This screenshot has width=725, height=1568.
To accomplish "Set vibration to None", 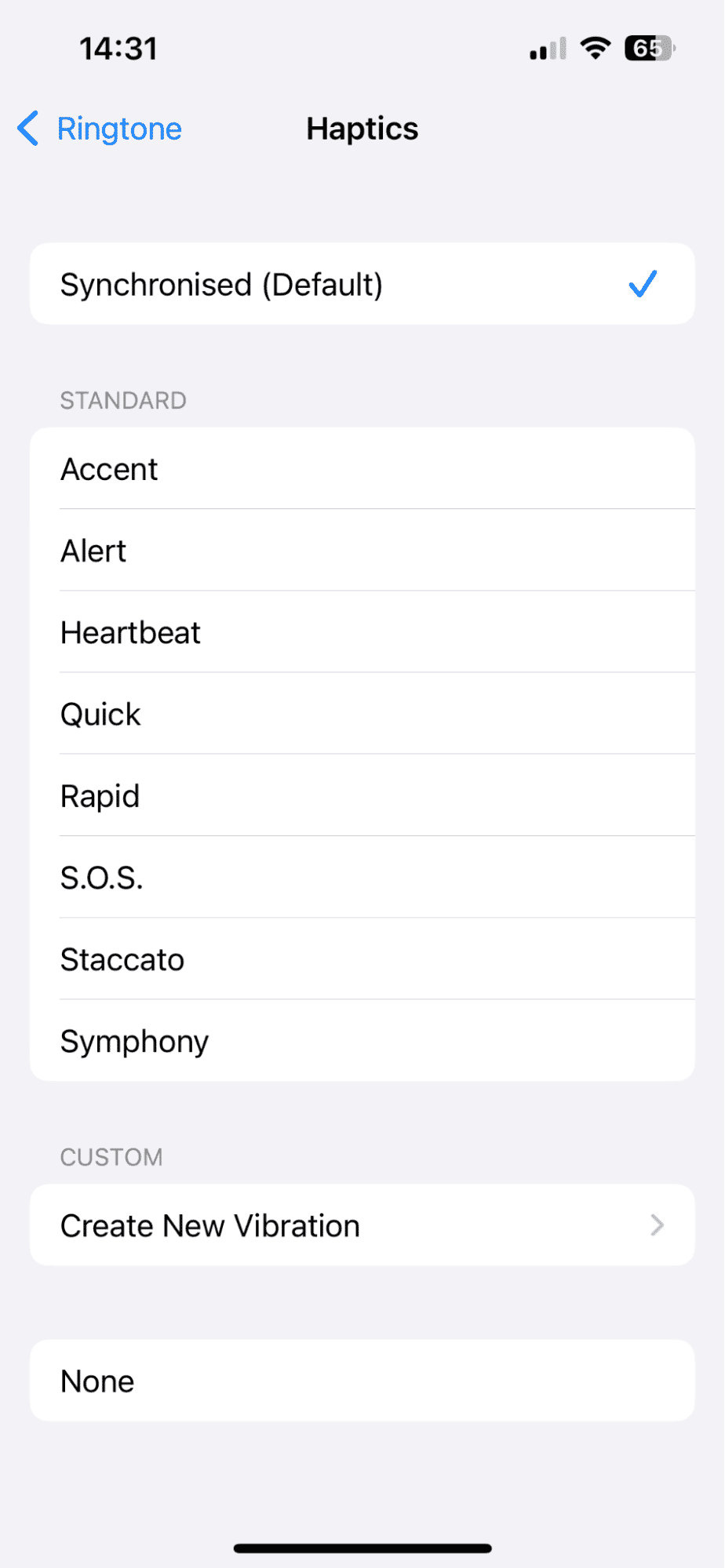I will 97,1381.
